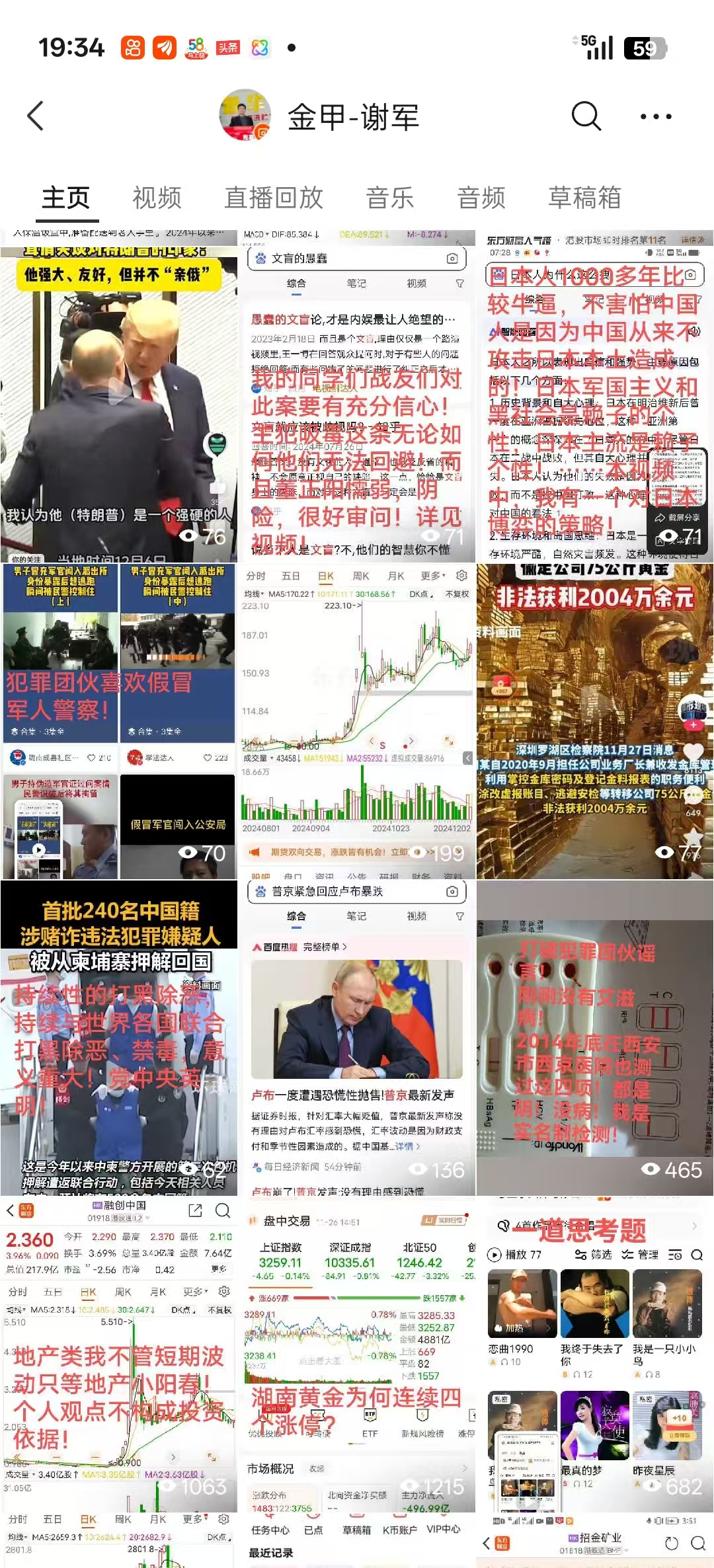714x1568 pixels.
Task: Open the Trump video with 76 views
Action: [x=119, y=397]
